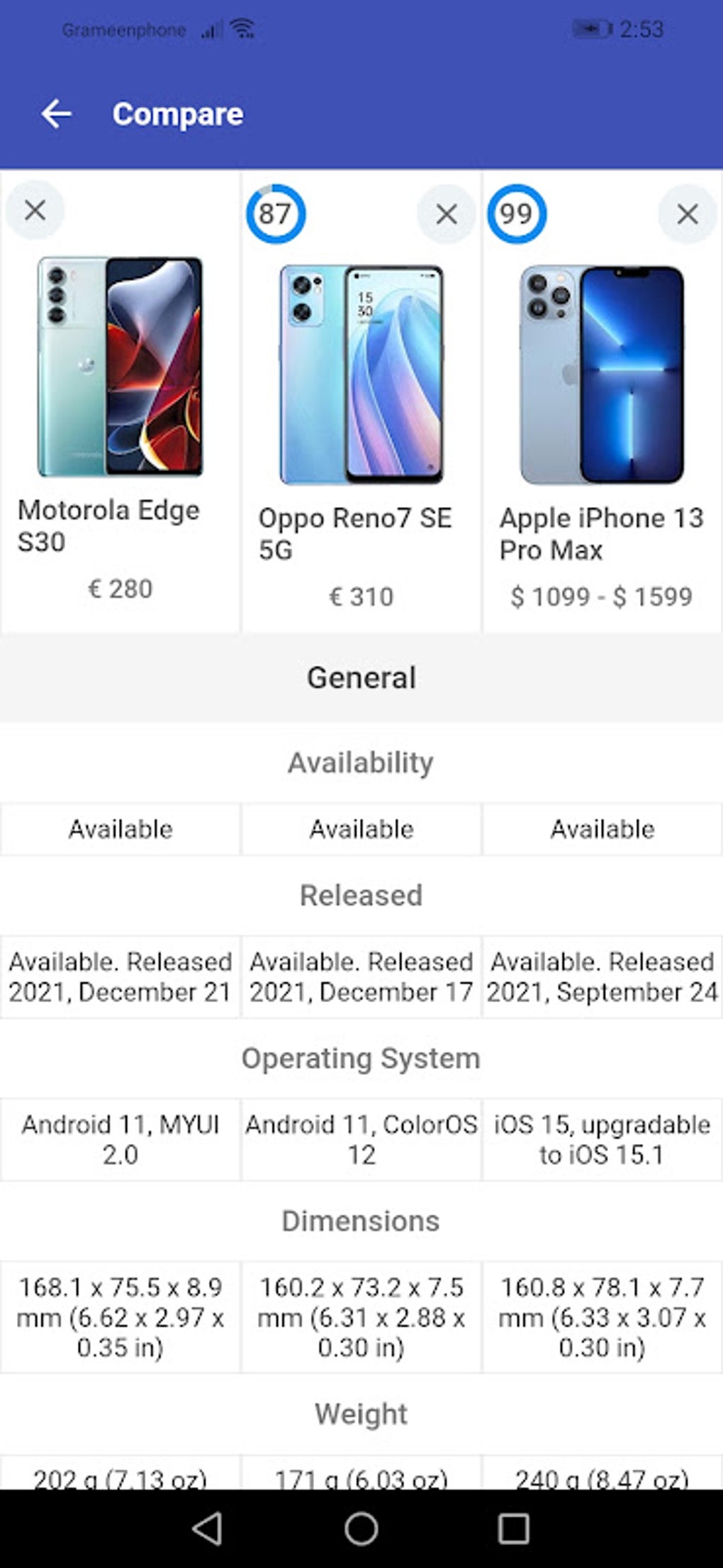The image size is (723, 1568).
Task: Remove Oppo Reno7 SE 5G from comparison
Action: [445, 213]
